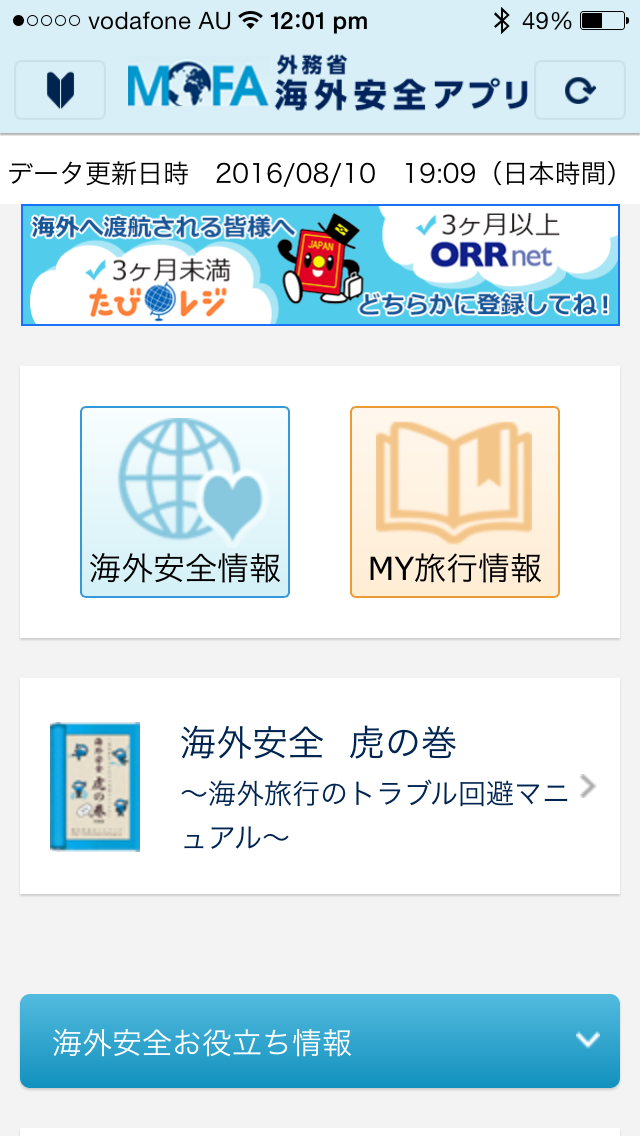Open the beginner guide icon

(60, 91)
